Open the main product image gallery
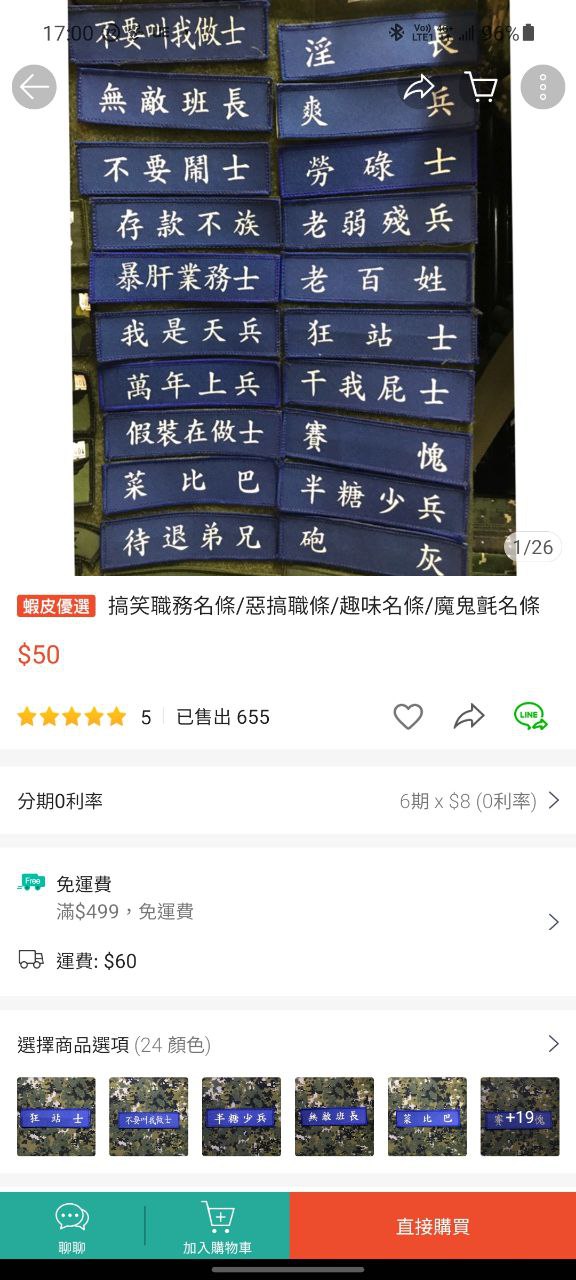 click(288, 288)
